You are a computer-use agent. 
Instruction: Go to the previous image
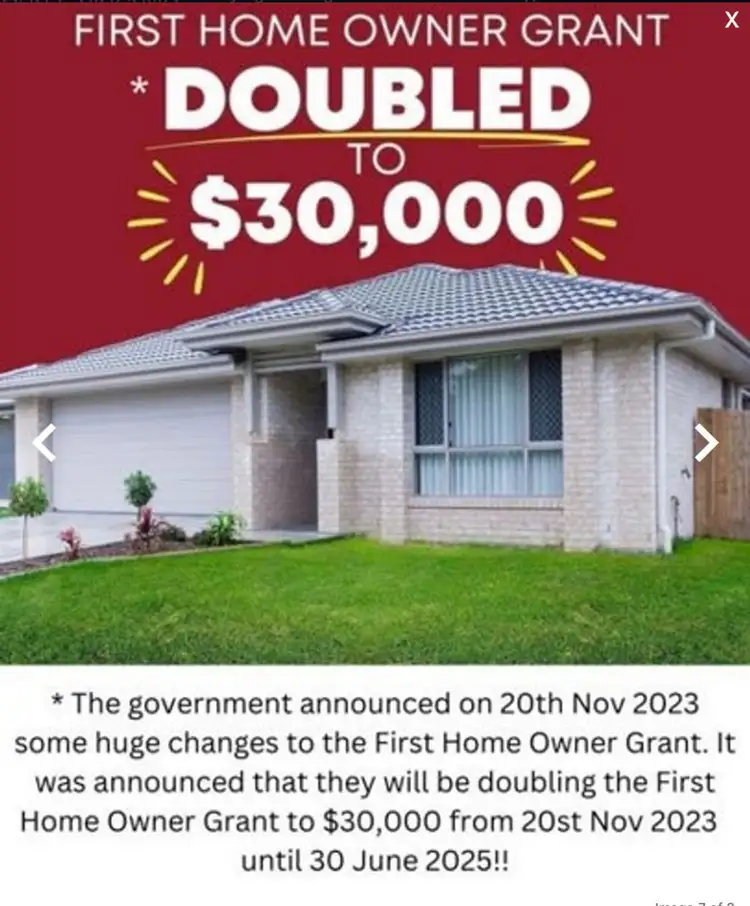coord(43,442)
